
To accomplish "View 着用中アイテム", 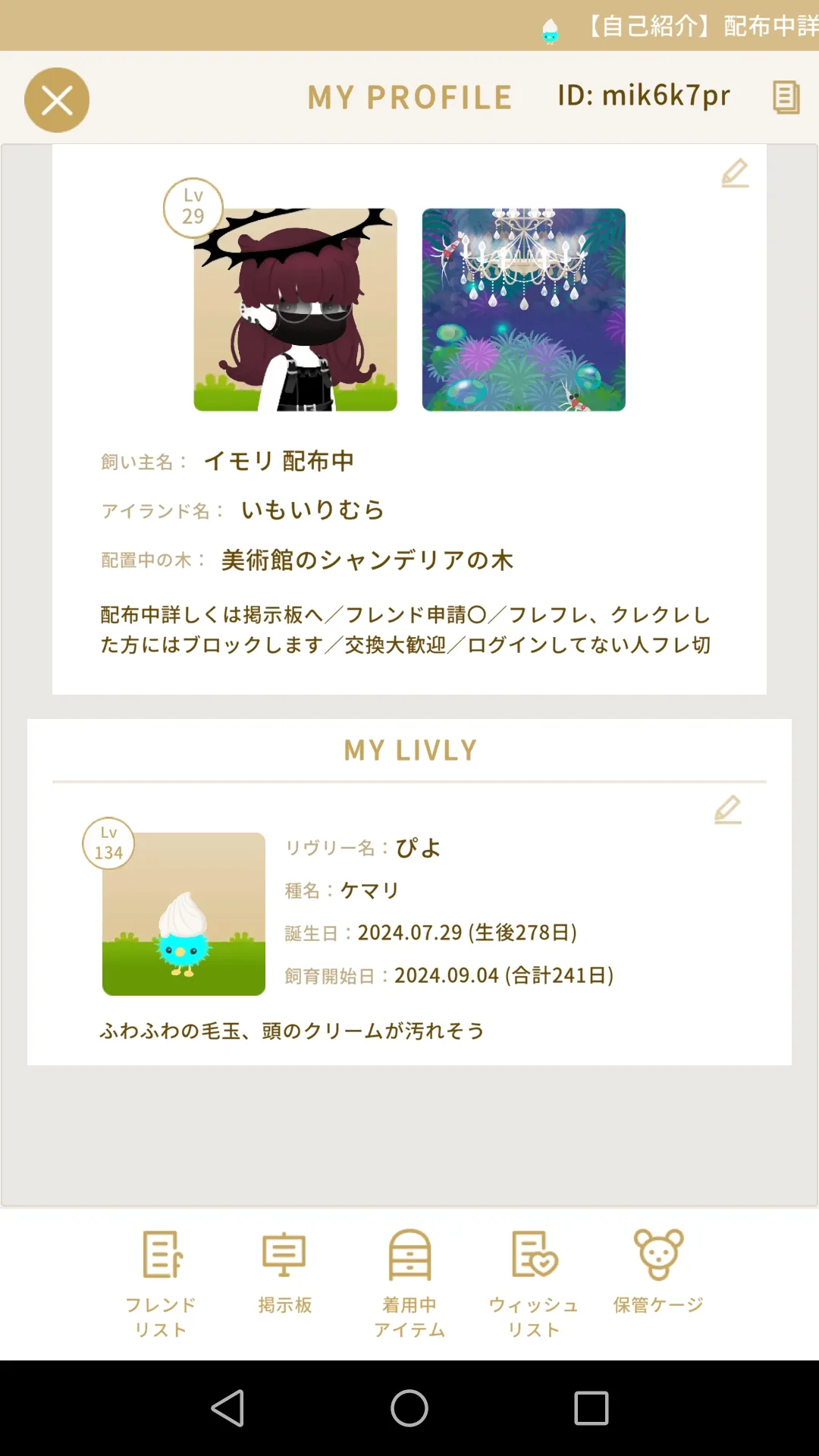I will 409,1283.
